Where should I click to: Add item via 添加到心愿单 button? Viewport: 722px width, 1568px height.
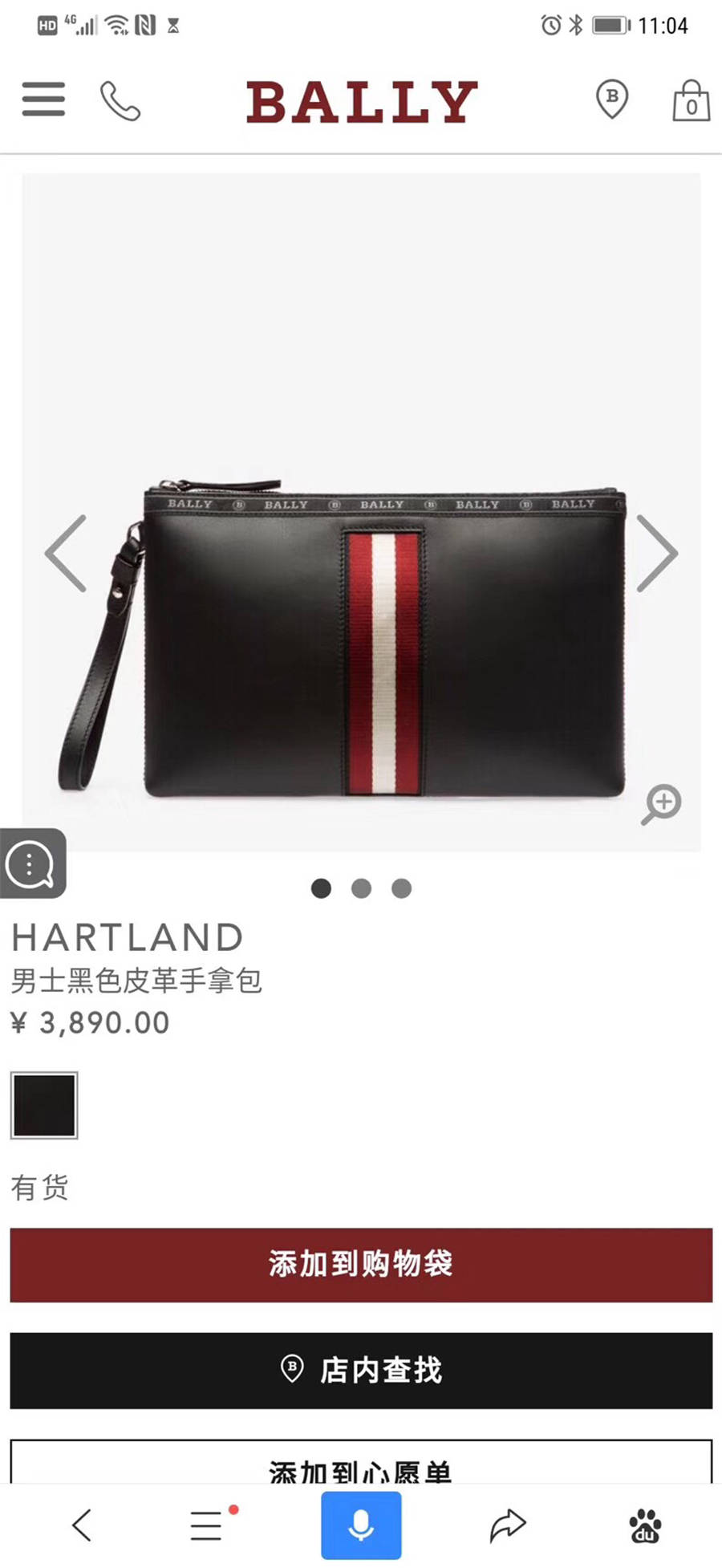tap(361, 1465)
